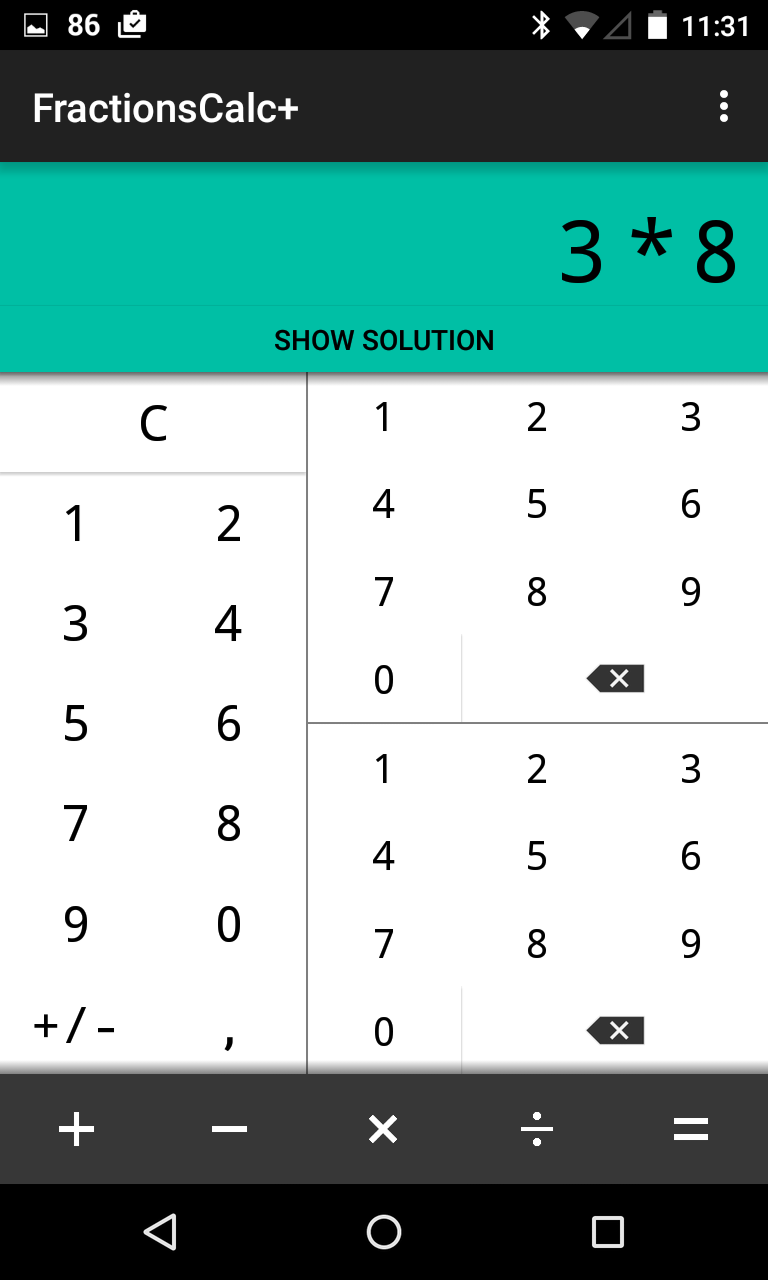Open recent apps via square navigation icon
Image resolution: width=768 pixels, height=1280 pixels.
608,1232
